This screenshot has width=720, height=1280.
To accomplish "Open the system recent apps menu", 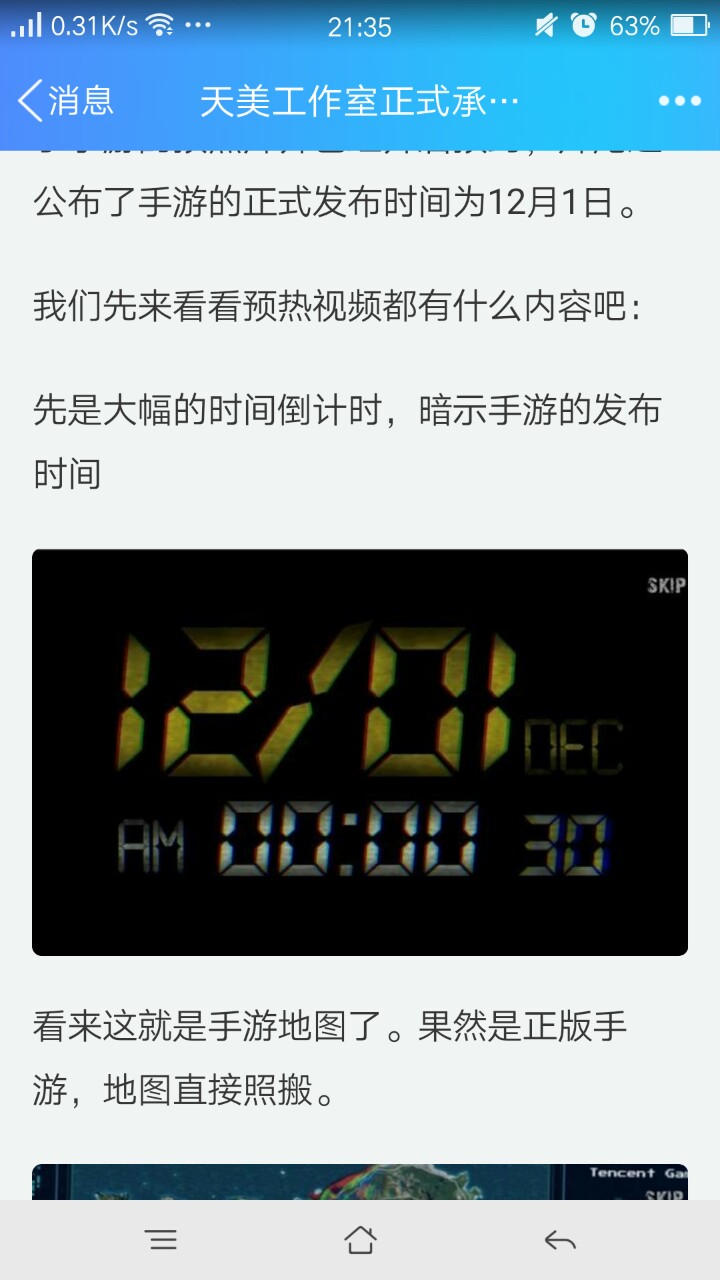I will pyautogui.click(x=162, y=1241).
